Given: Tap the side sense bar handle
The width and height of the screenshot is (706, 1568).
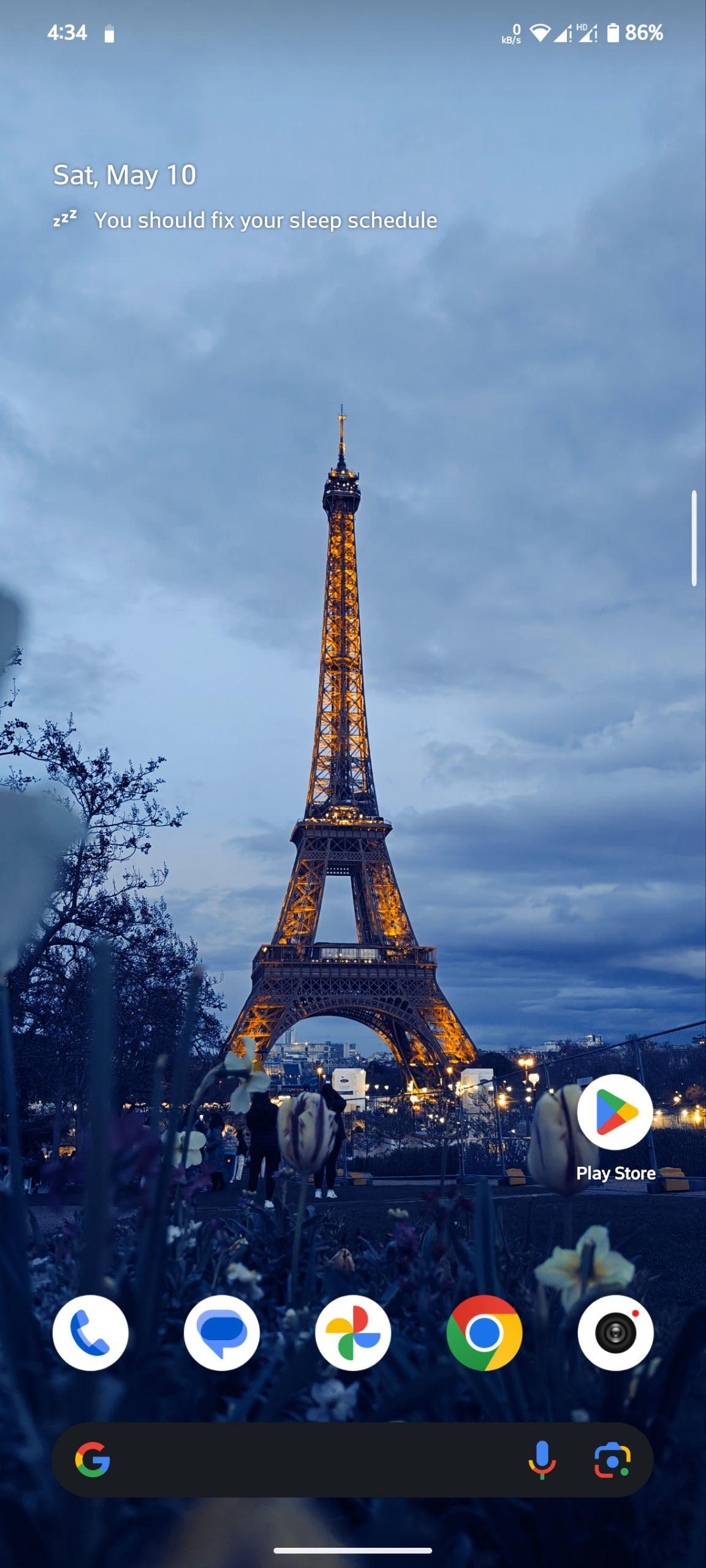Looking at the screenshot, I should coord(694,538).
